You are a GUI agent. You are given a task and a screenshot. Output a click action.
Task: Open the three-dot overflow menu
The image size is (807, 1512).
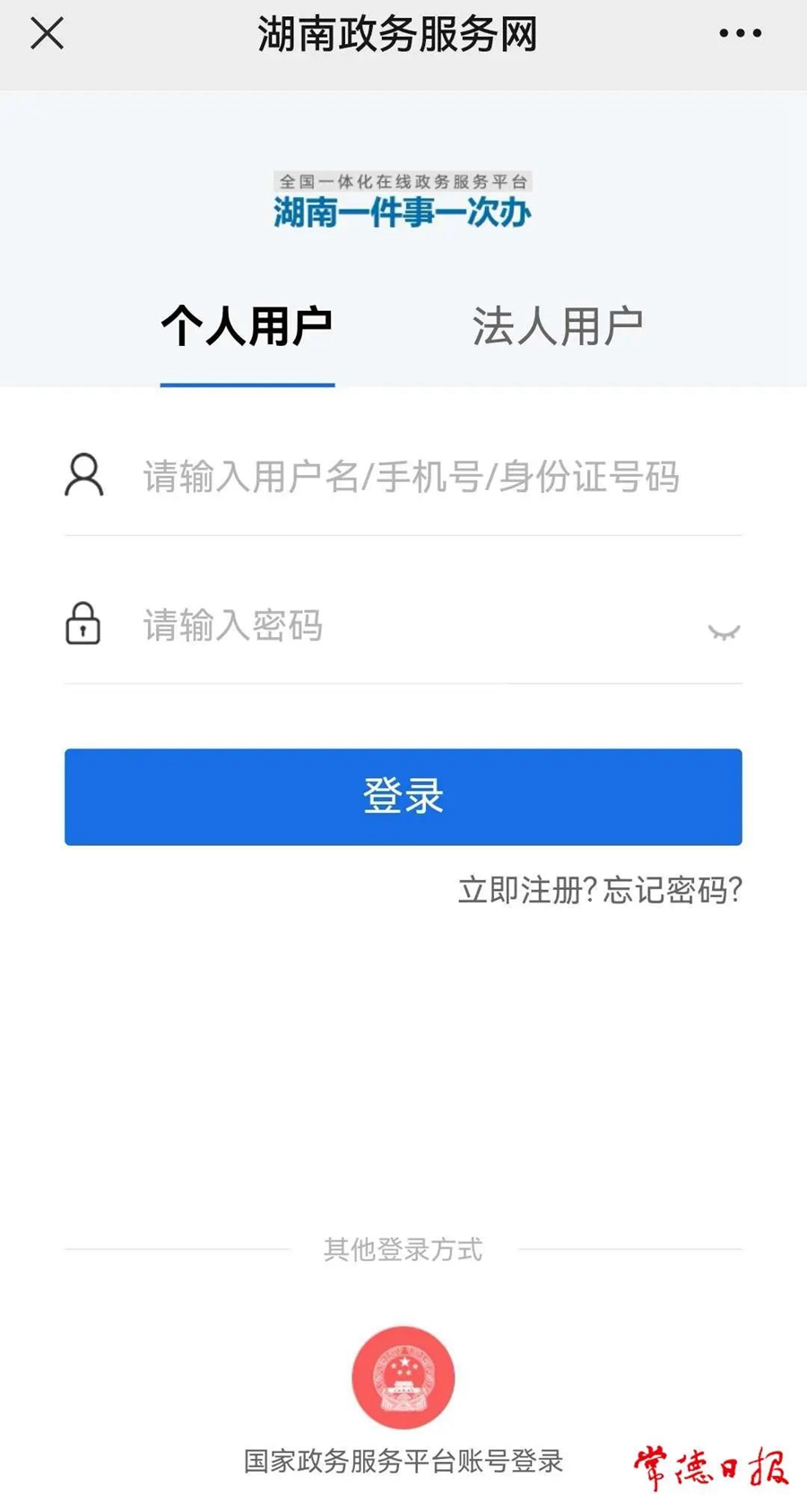coord(740,34)
